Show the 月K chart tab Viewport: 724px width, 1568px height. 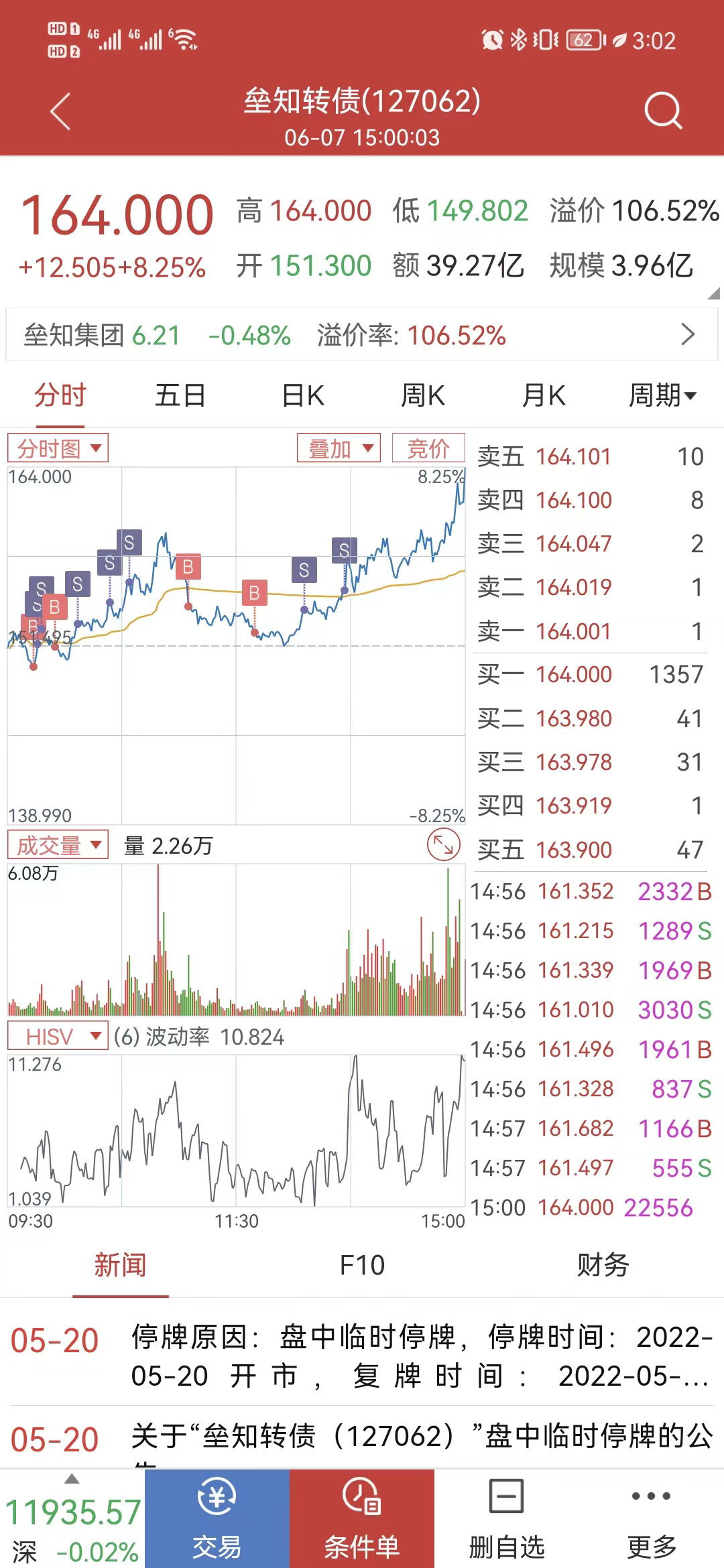pyautogui.click(x=543, y=395)
